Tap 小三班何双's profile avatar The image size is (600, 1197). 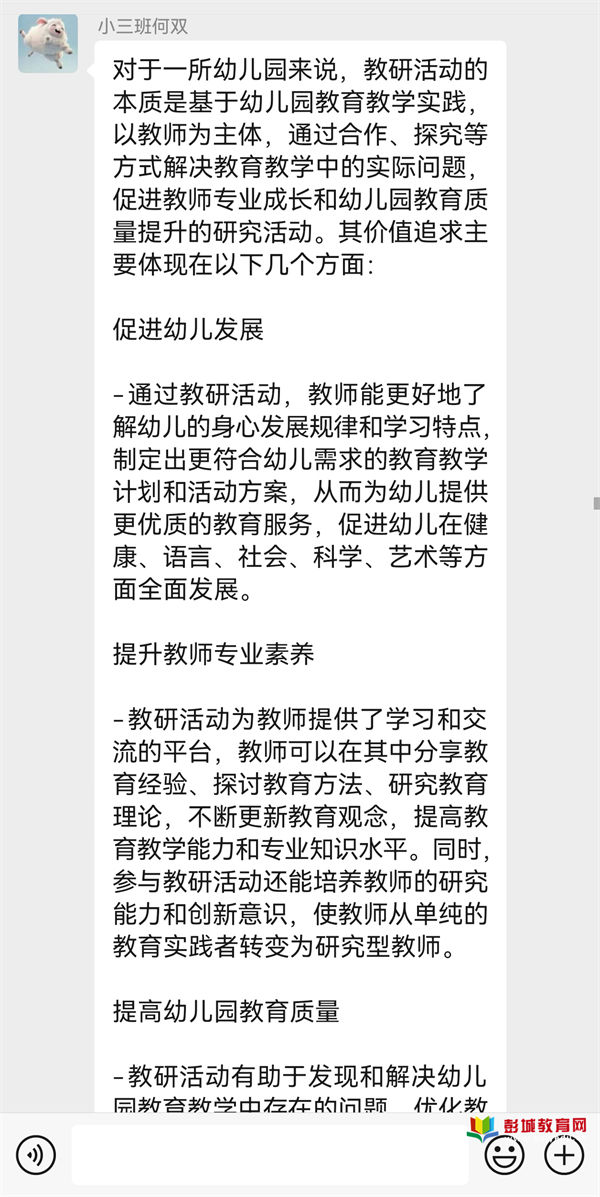pos(48,44)
